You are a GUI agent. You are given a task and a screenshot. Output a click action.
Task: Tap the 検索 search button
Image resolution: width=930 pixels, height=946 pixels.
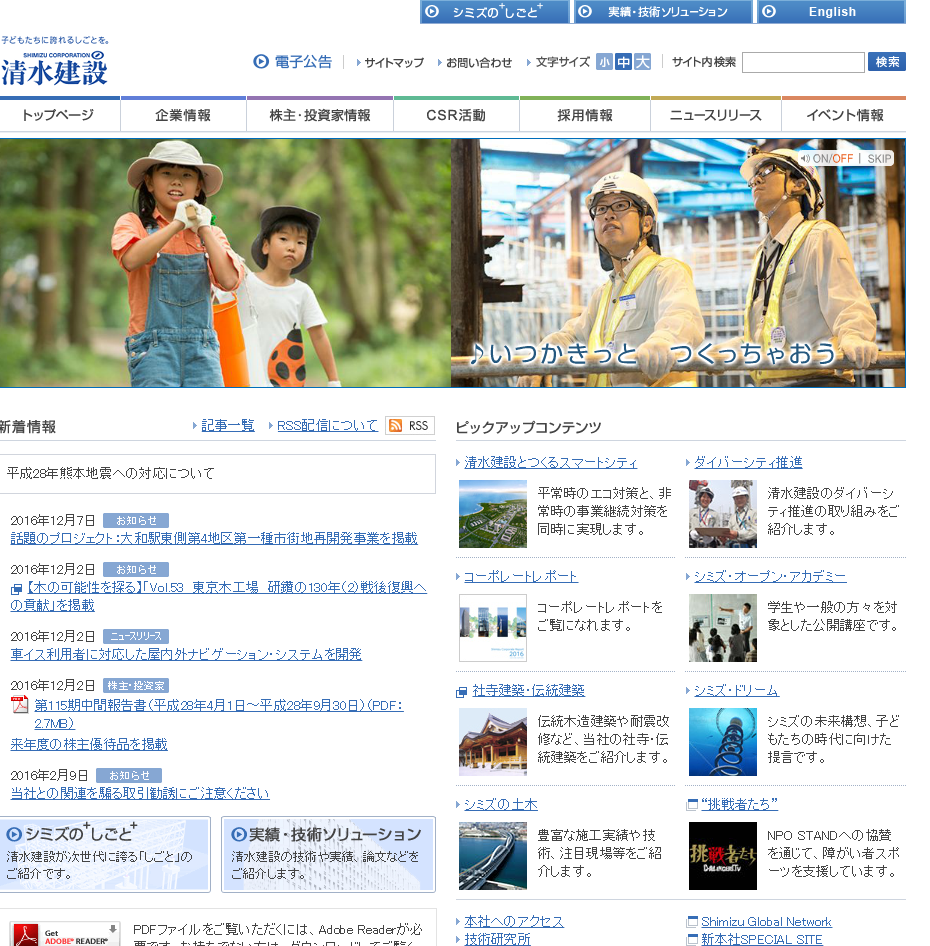[886, 62]
